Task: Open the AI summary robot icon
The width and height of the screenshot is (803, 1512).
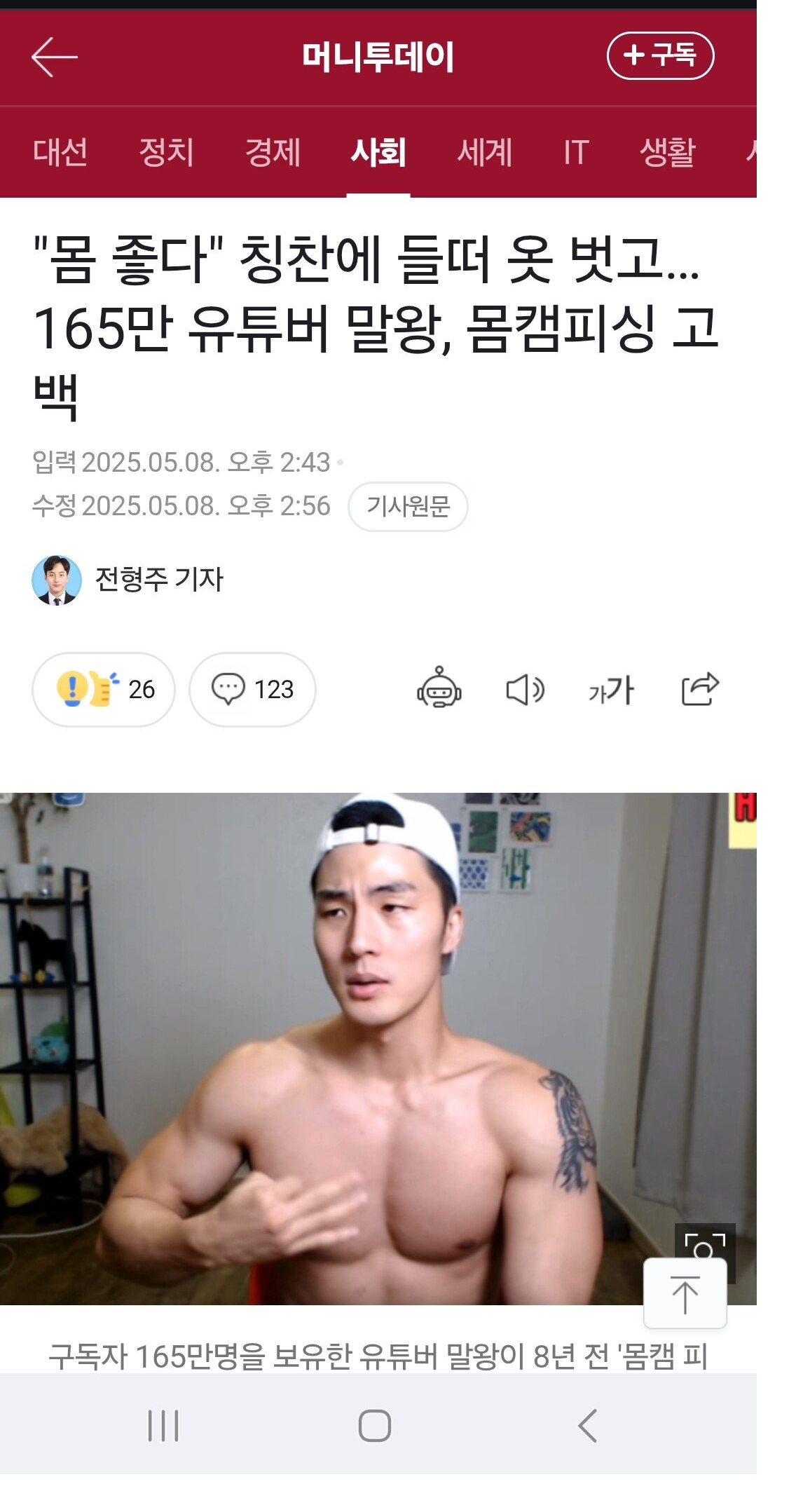Action: (439, 688)
